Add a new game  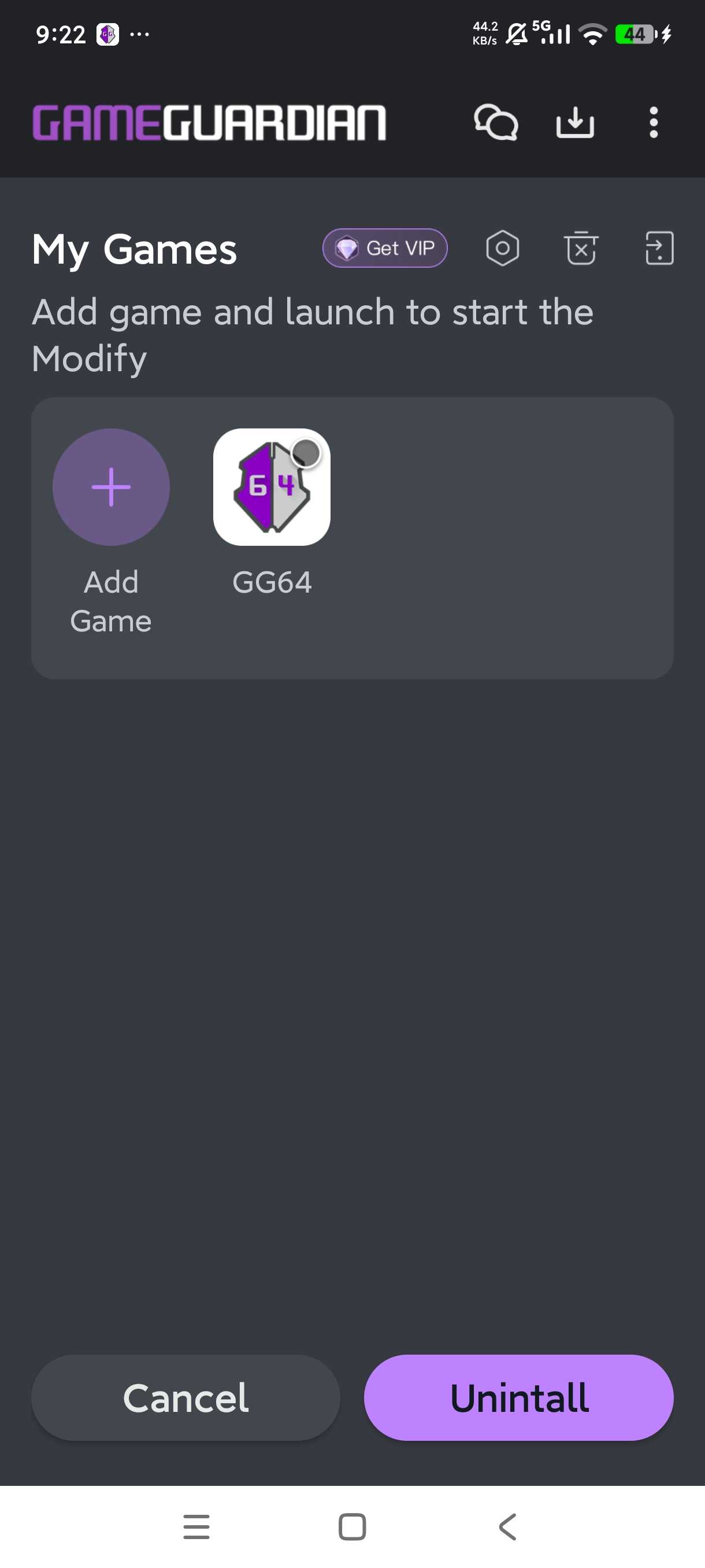[x=111, y=486]
